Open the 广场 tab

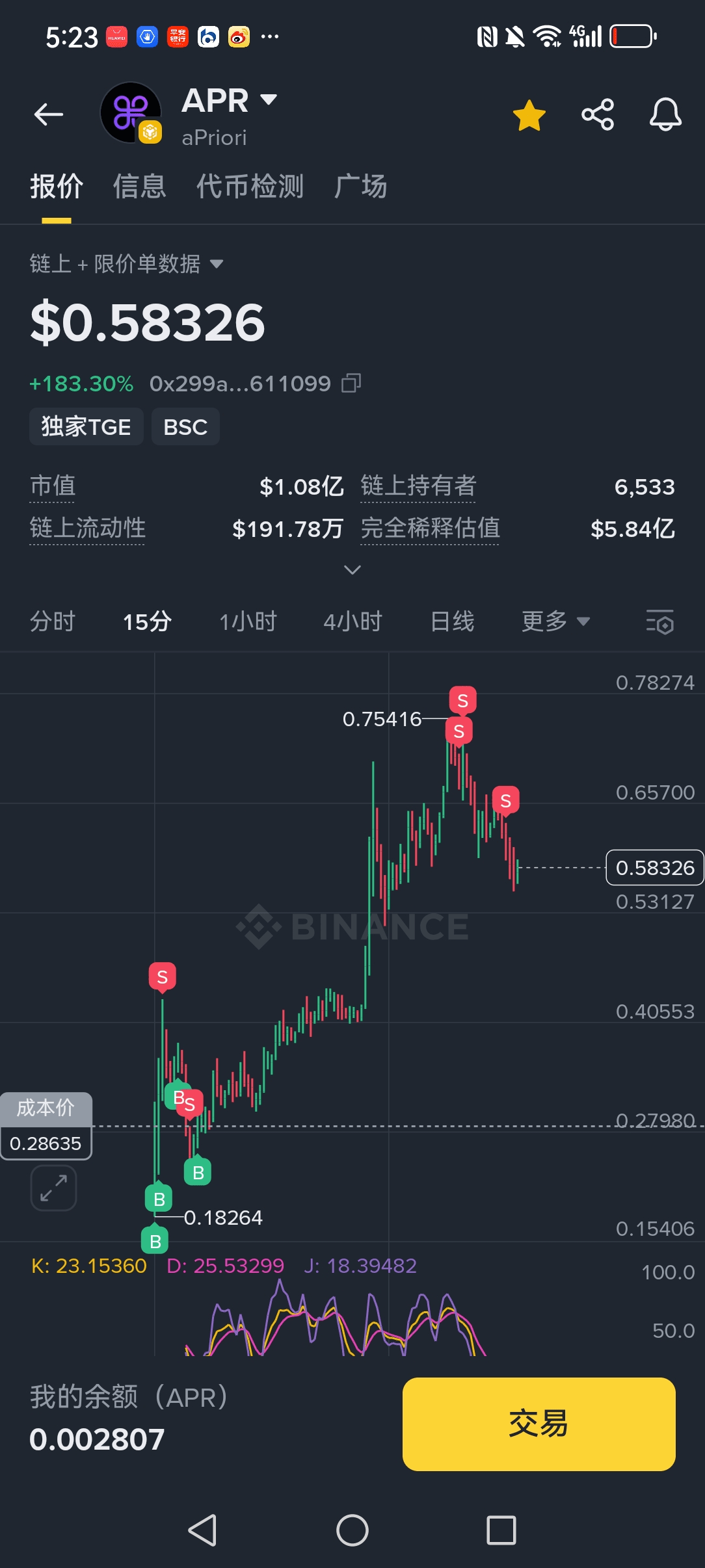coord(361,187)
